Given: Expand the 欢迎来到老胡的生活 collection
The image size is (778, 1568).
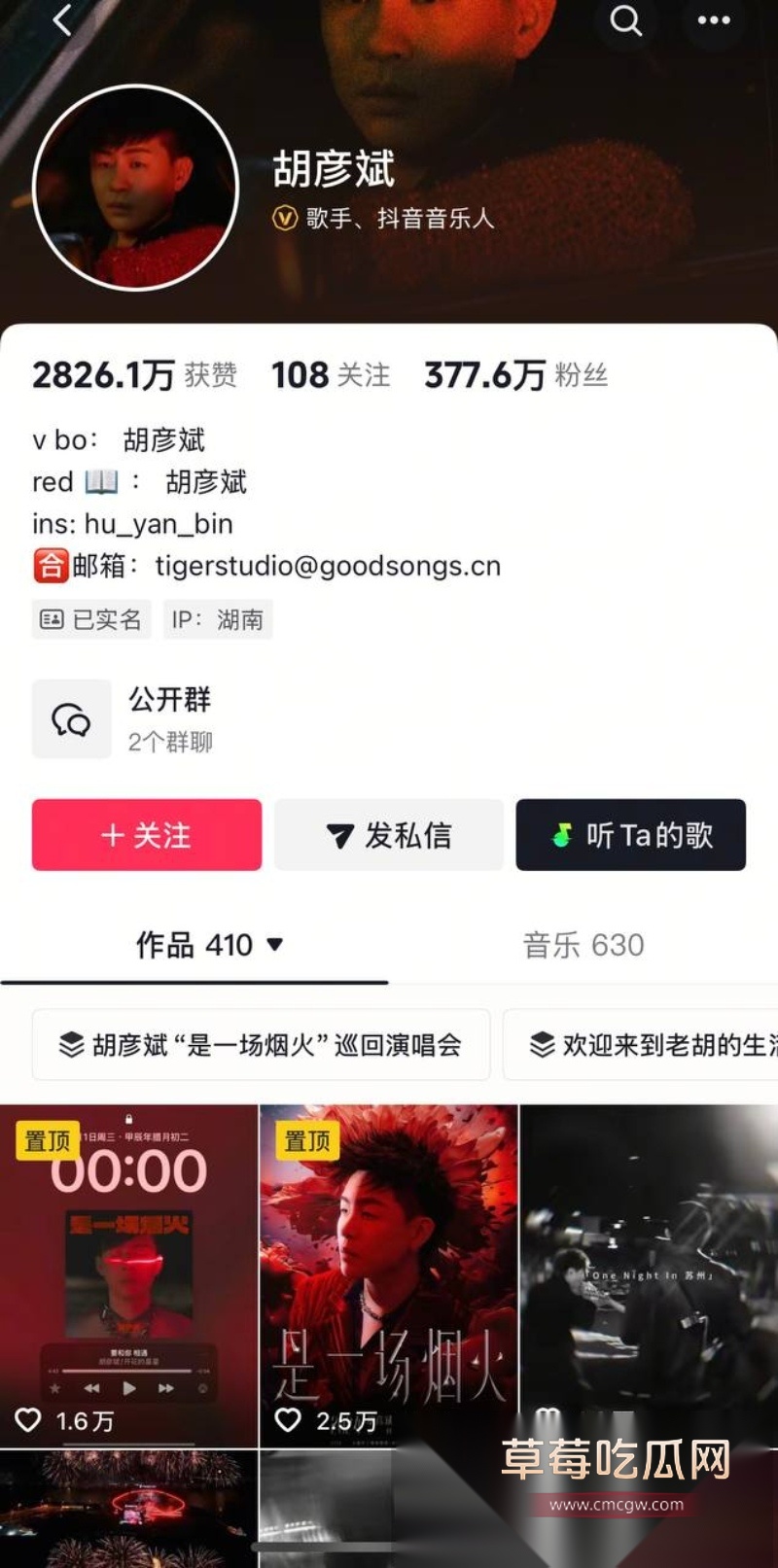Looking at the screenshot, I should [x=639, y=1046].
